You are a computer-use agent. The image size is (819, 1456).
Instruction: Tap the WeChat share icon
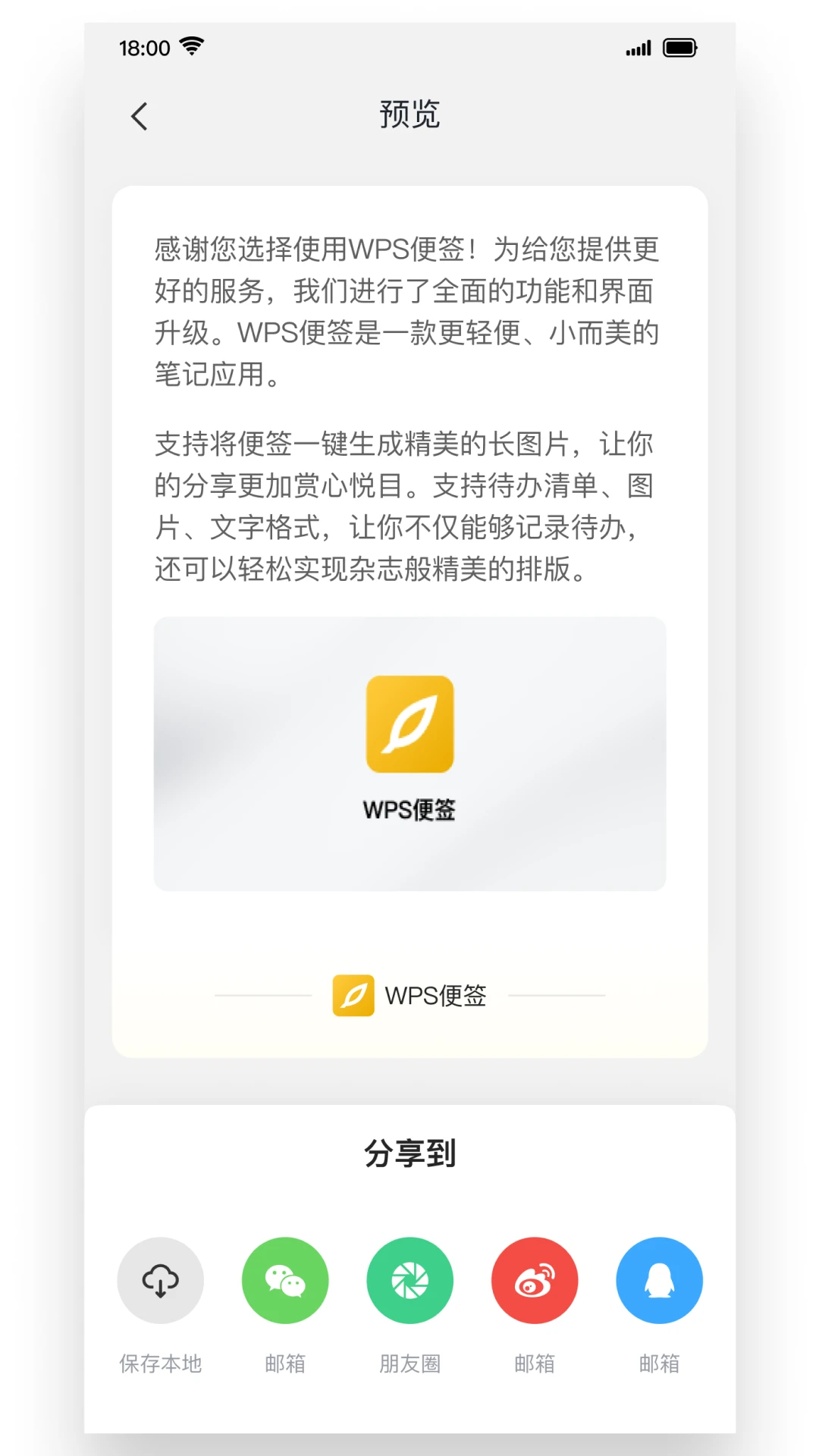(285, 1280)
